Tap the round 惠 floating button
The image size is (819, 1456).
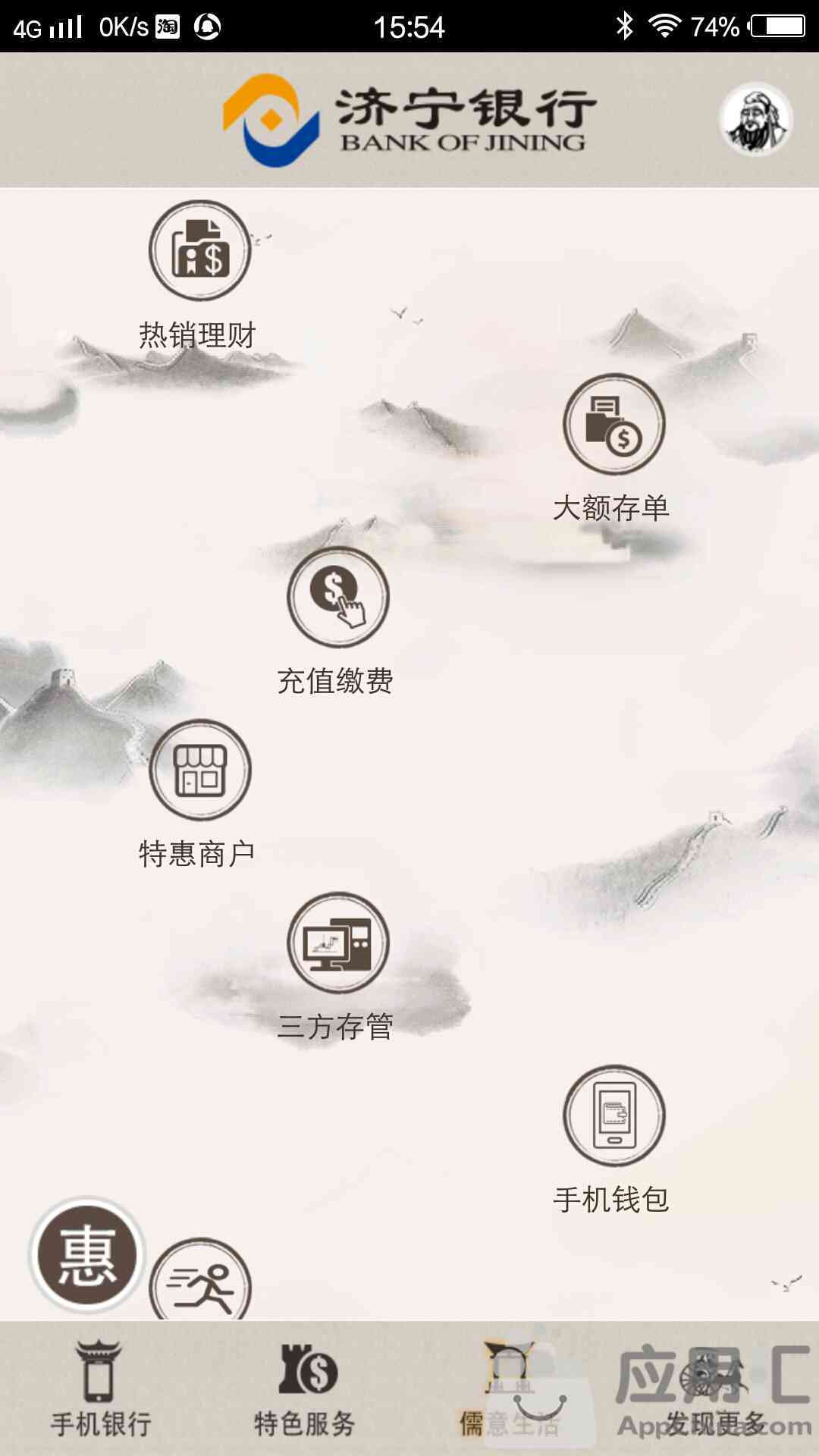pos(87,1255)
